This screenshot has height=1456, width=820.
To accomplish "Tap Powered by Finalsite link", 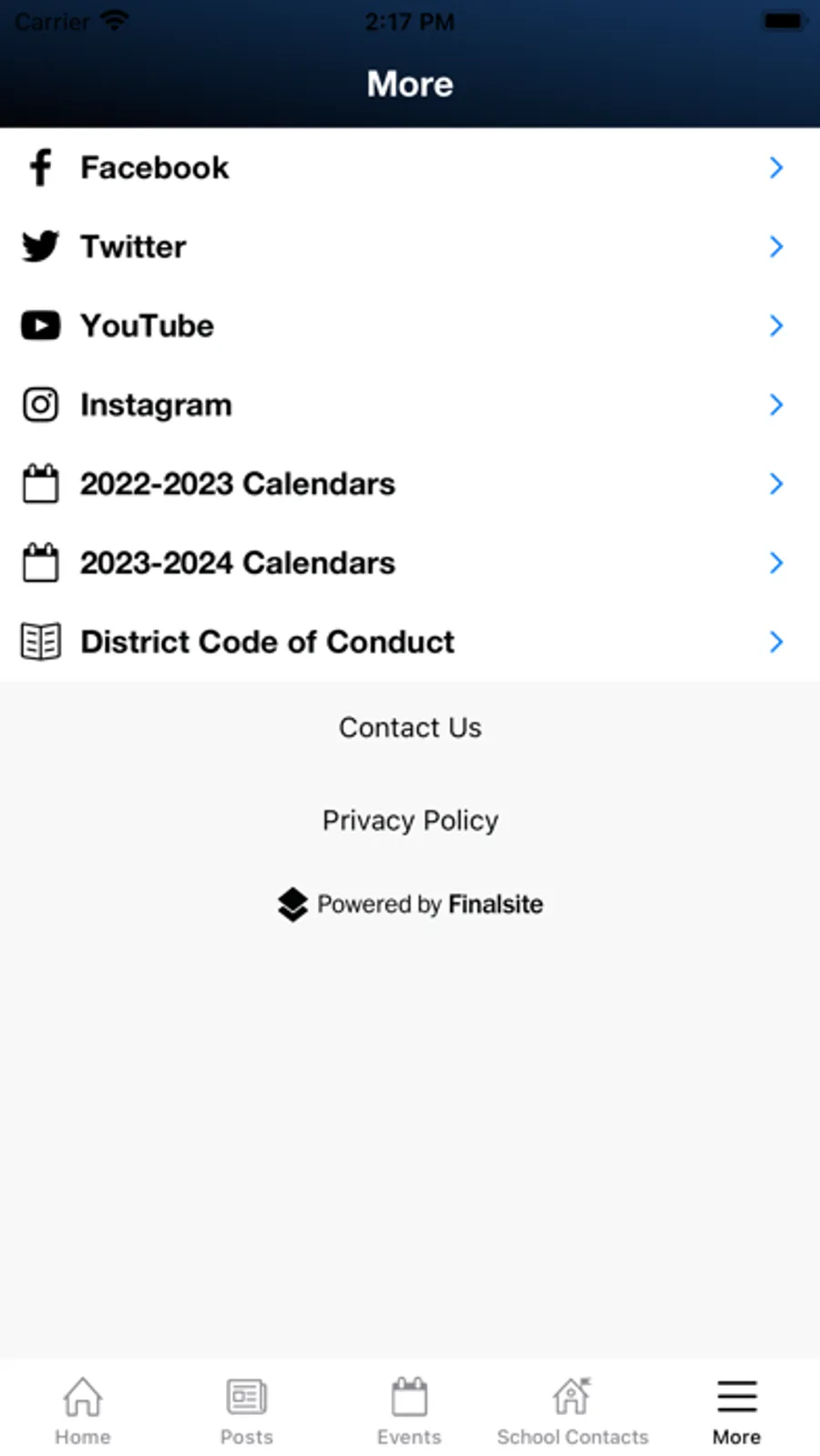I will (x=410, y=904).
